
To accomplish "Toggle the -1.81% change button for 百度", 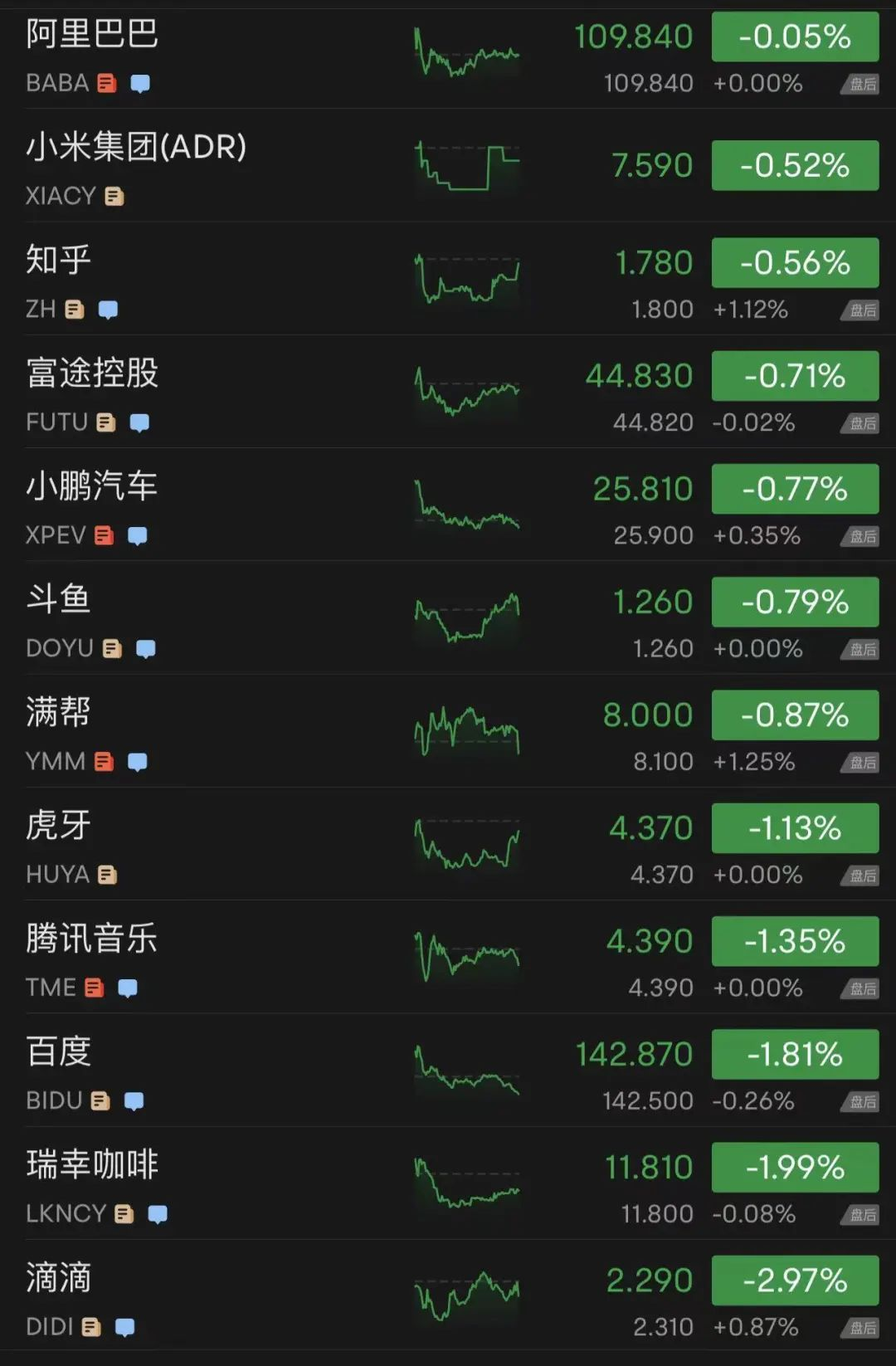I will pyautogui.click(x=794, y=1054).
